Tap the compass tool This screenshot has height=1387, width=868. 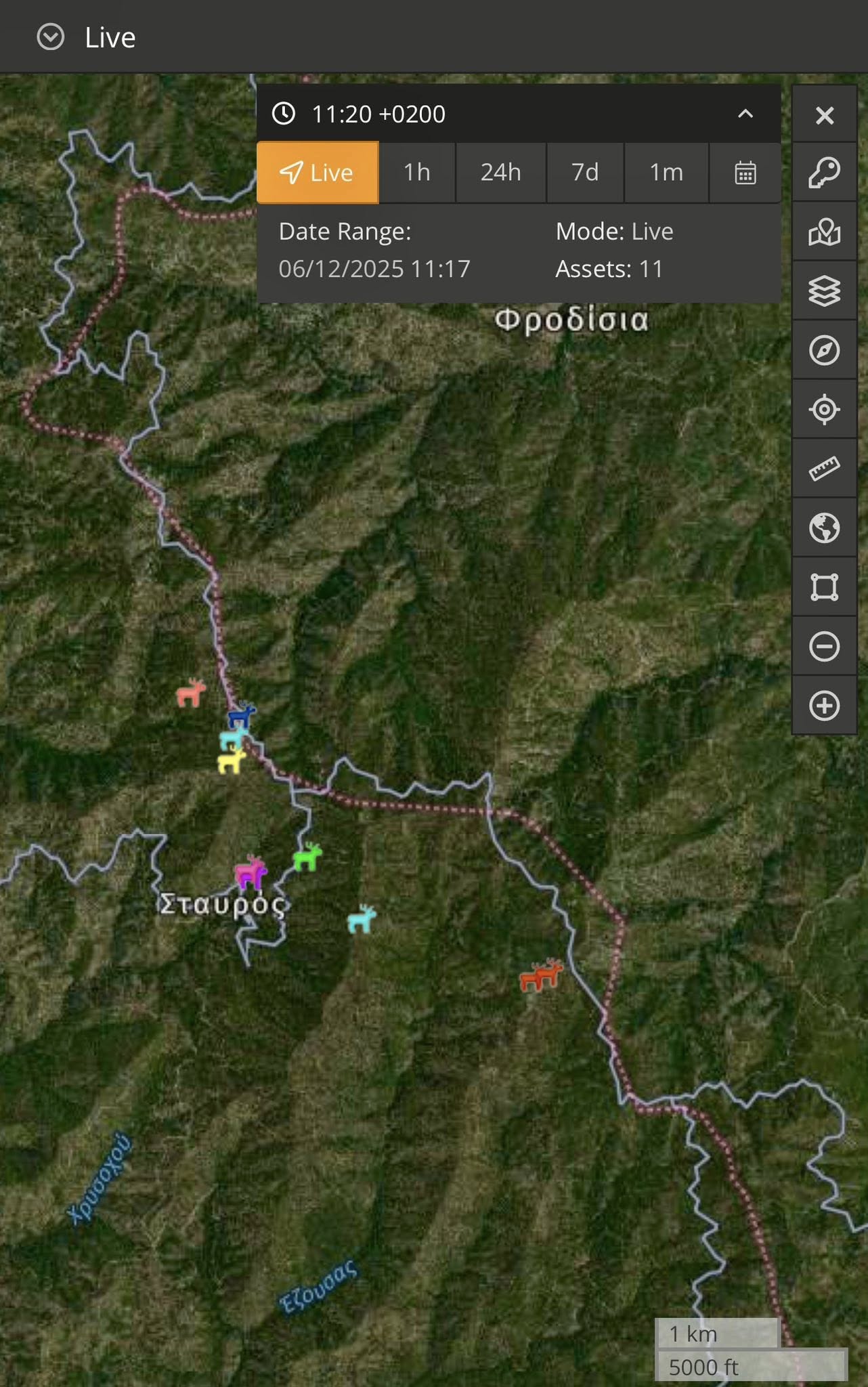[x=824, y=350]
